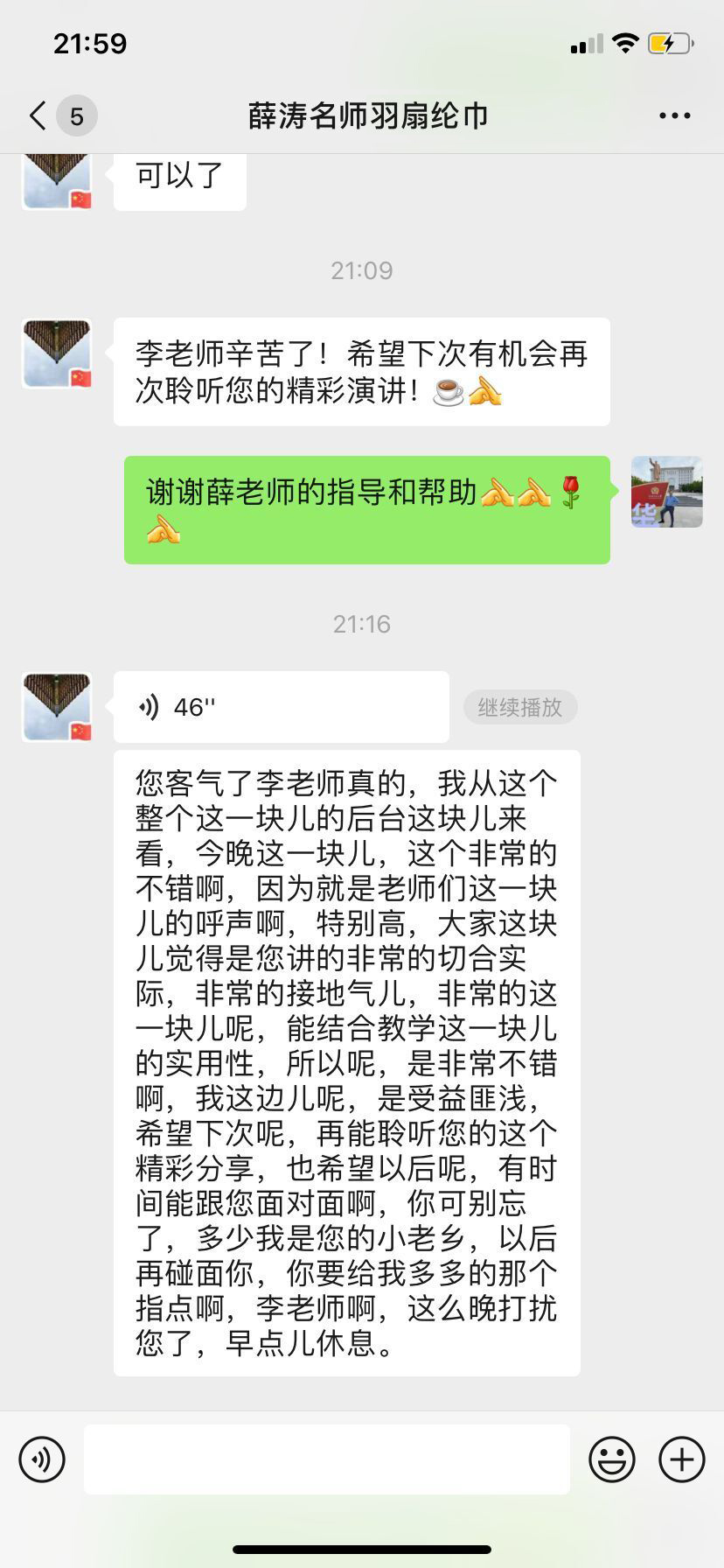Switch to voice input mode
The width and height of the screenshot is (724, 1568).
42,1459
